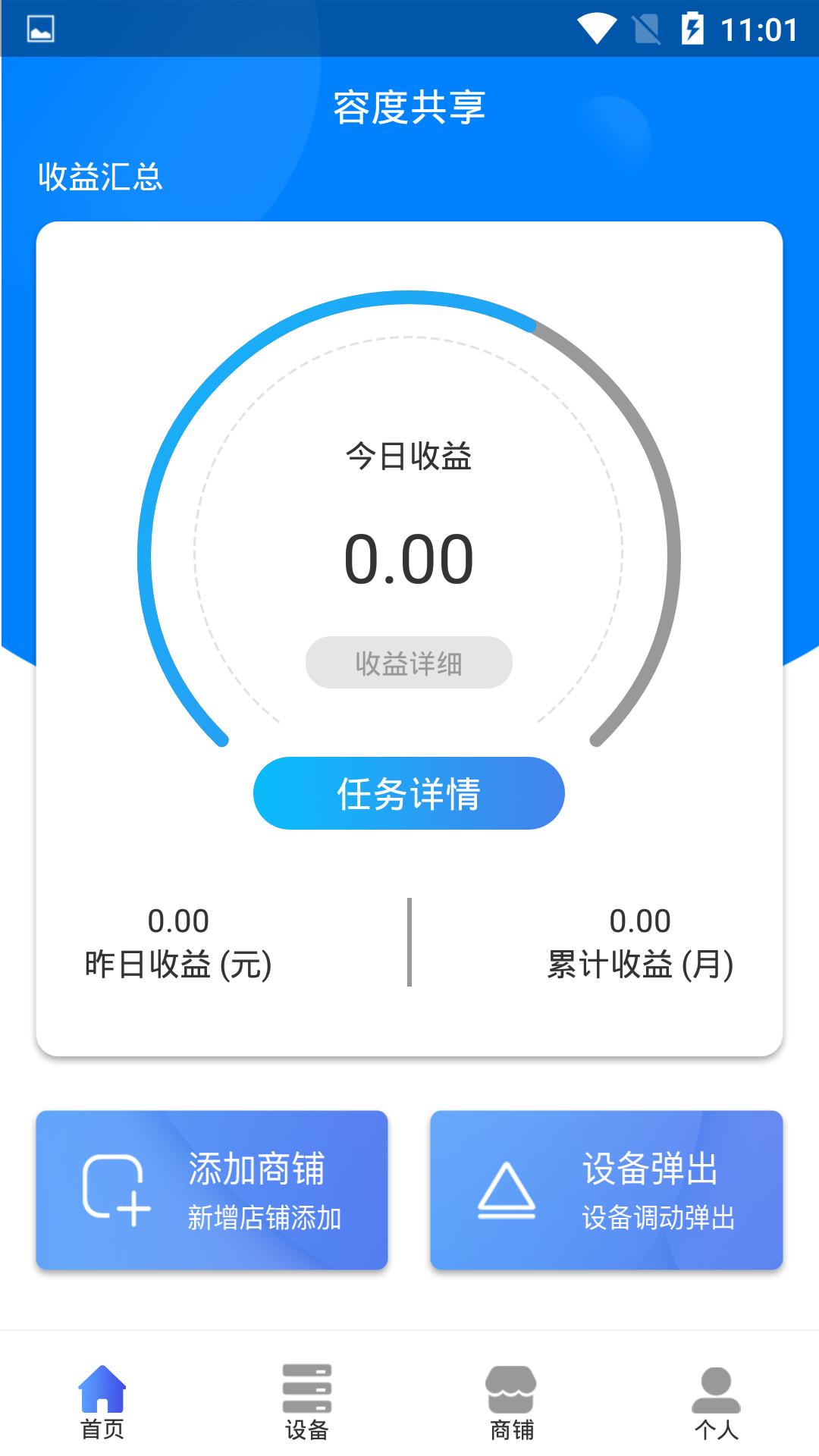Open the 添加商铺 card
819x1456 pixels.
pos(212,1190)
